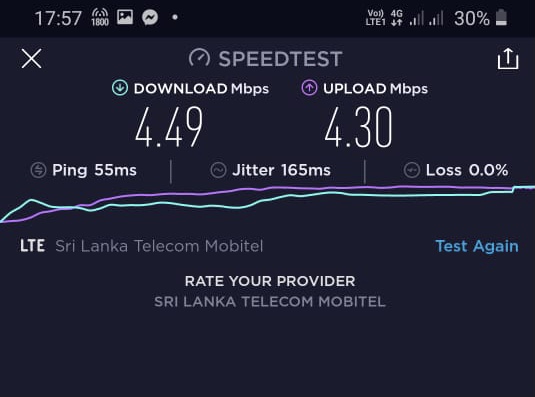Share the speed test result
The image size is (535, 397).
(508, 58)
